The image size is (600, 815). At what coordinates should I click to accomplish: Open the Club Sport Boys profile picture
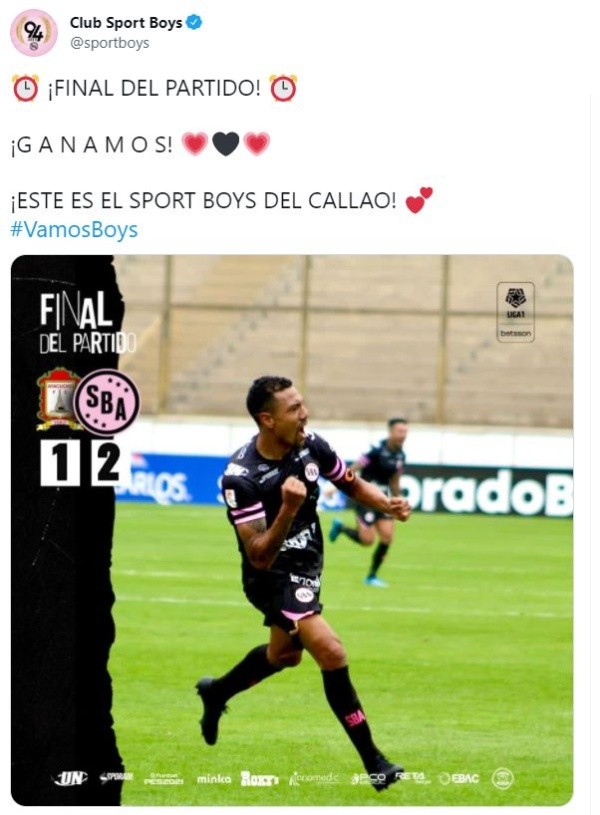pyautogui.click(x=33, y=33)
